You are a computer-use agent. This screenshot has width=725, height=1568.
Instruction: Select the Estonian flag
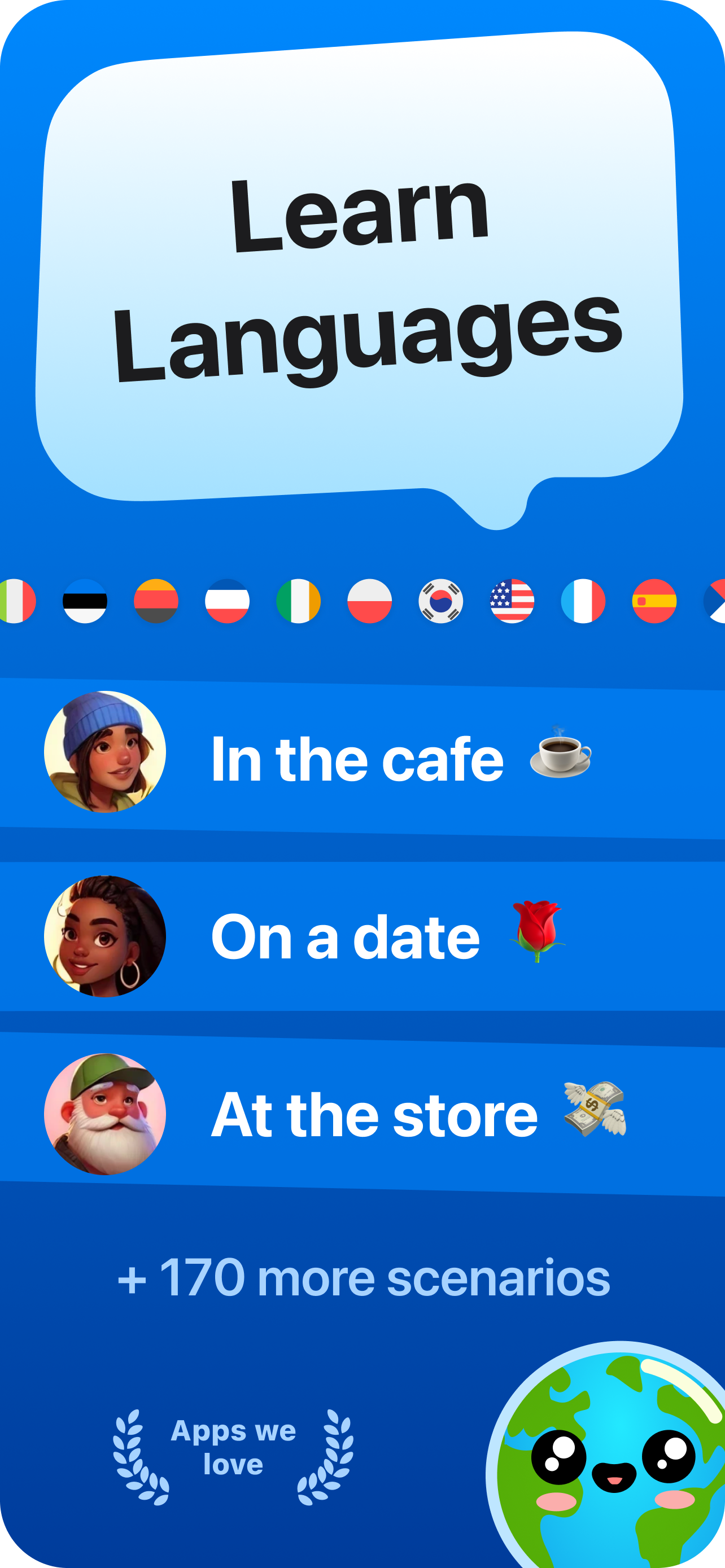[x=86, y=604]
